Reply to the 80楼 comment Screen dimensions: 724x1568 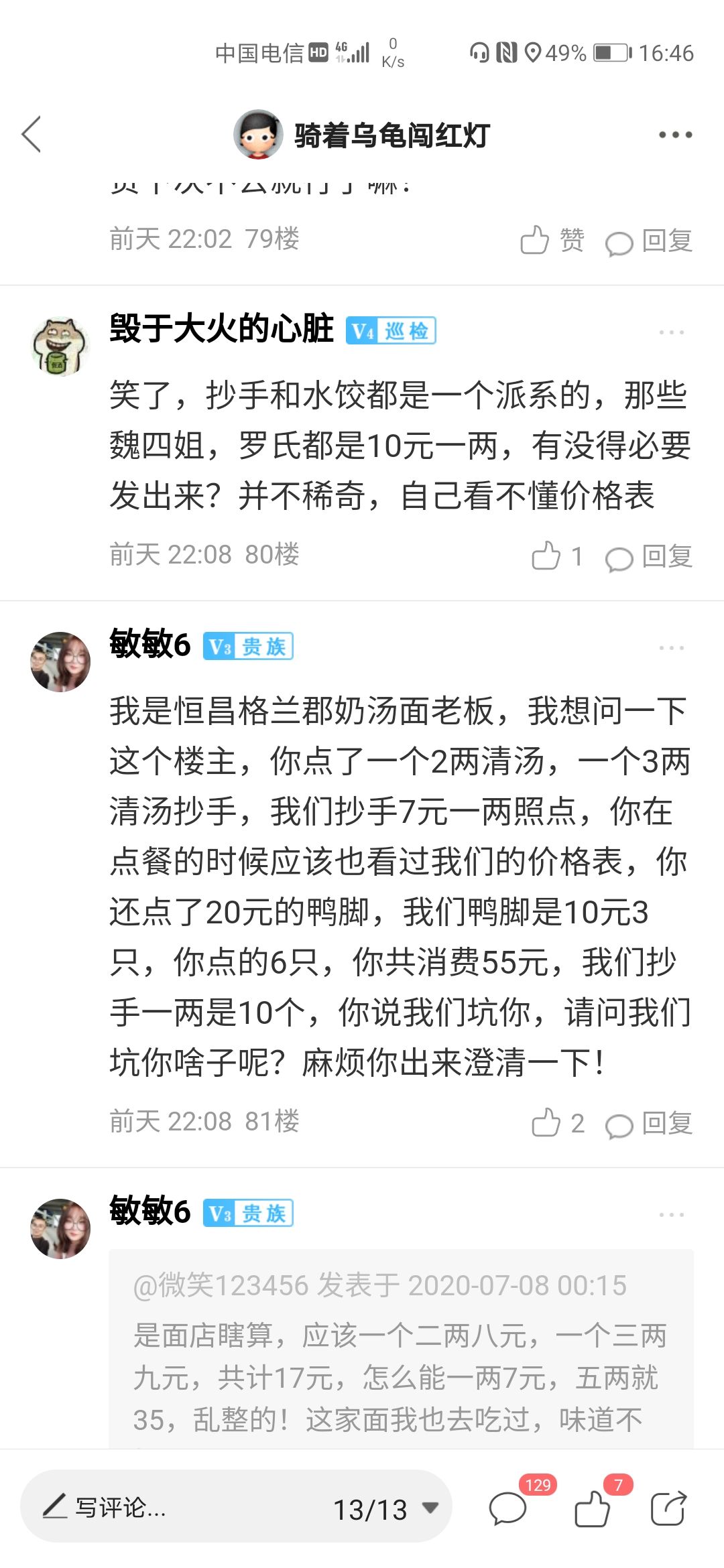[648, 557]
